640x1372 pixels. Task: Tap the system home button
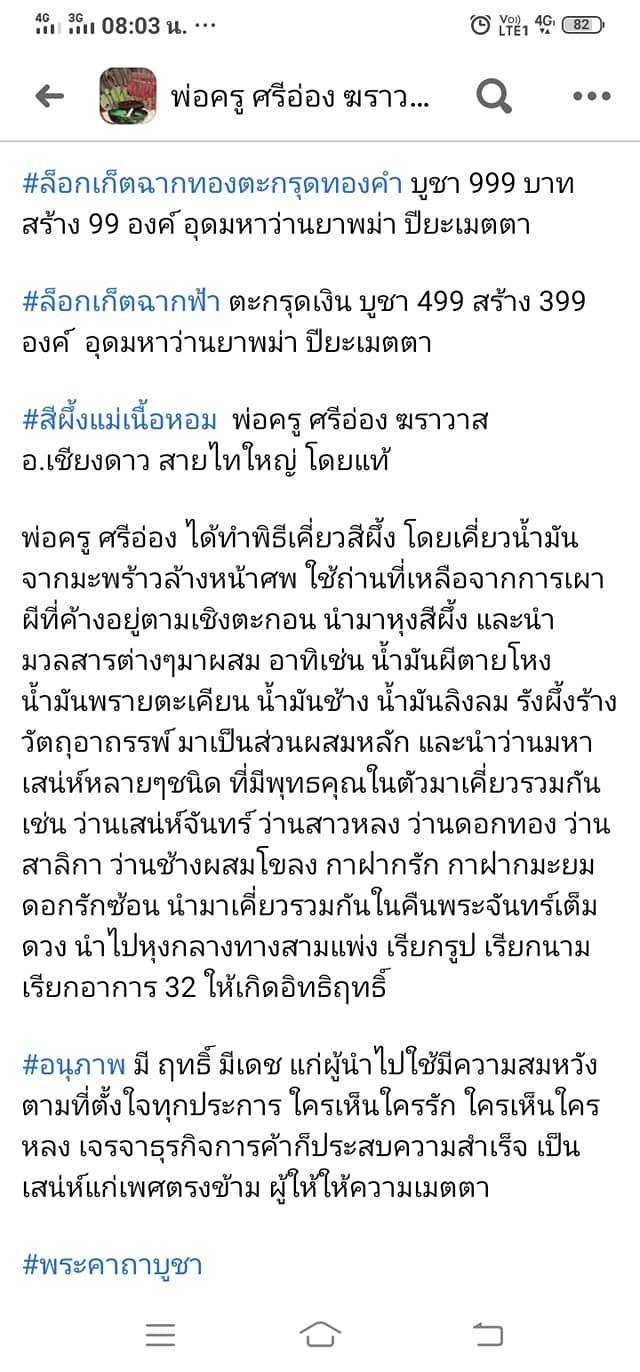click(320, 1334)
